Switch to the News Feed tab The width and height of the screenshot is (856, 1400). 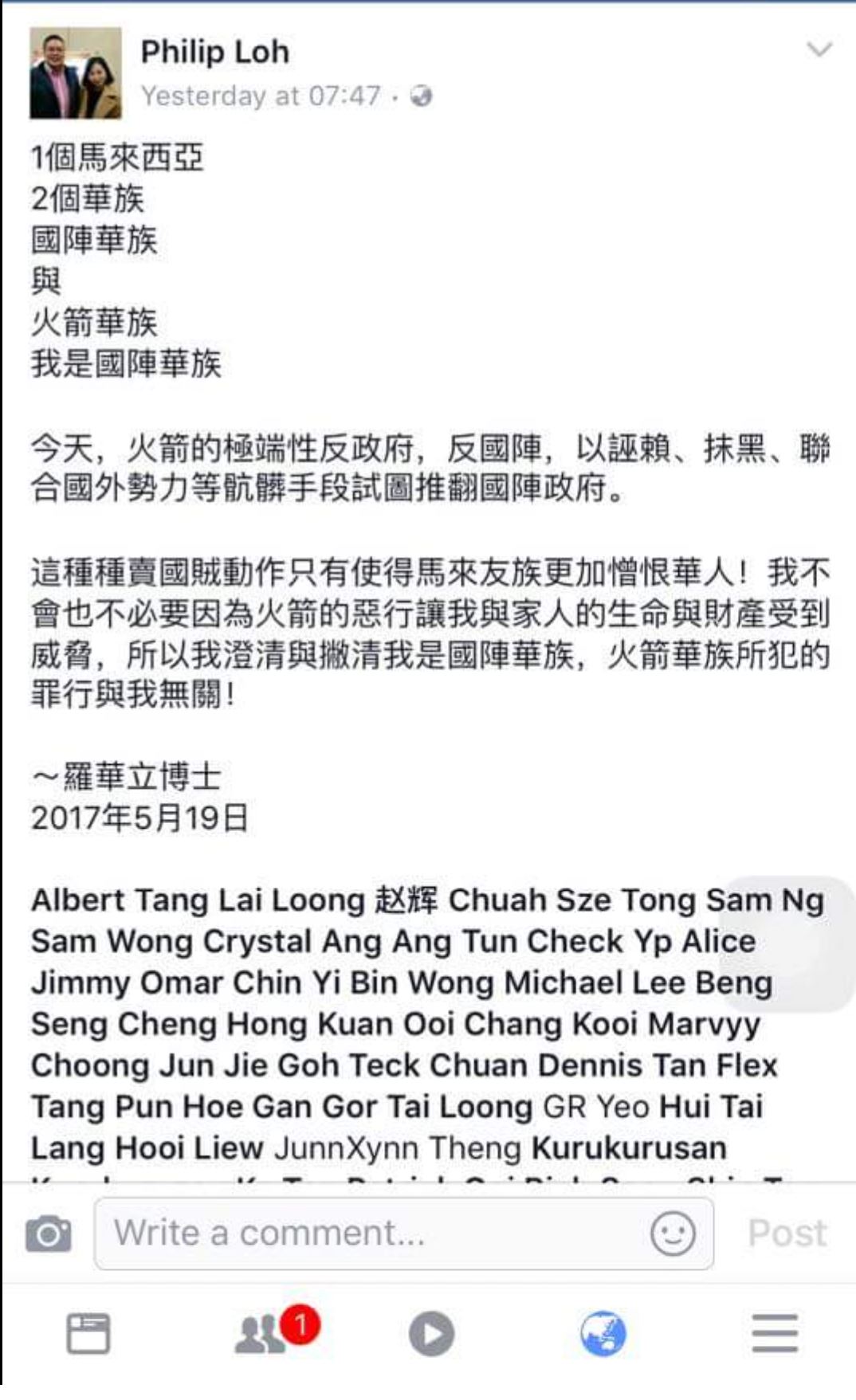88,1334
